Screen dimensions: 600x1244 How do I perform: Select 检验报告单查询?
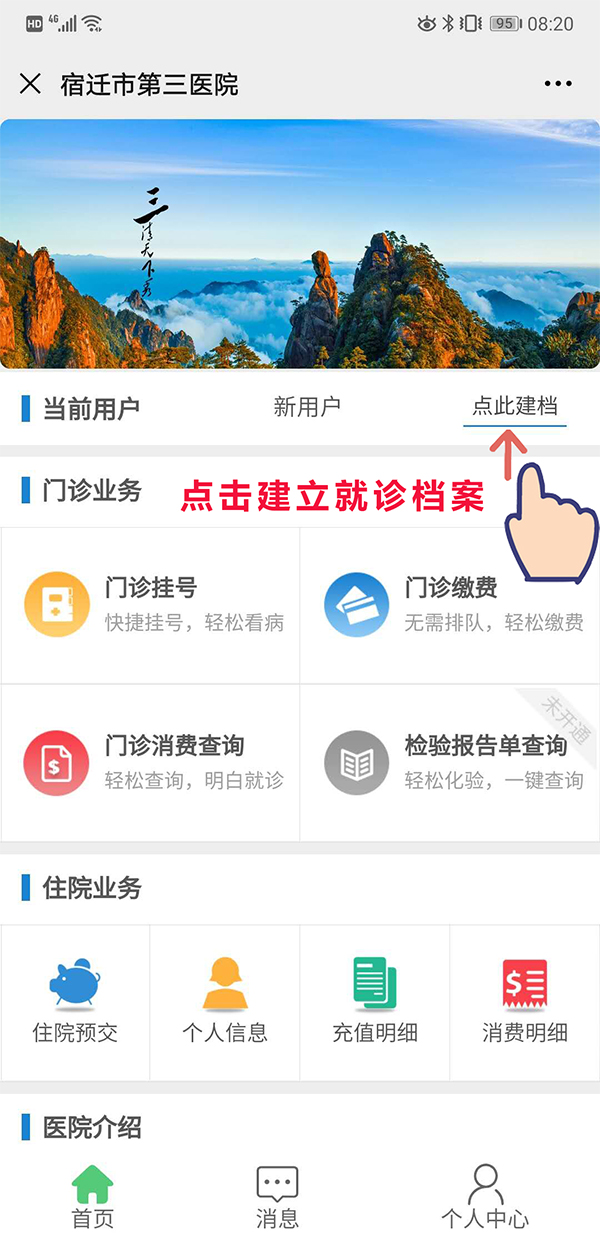450,762
